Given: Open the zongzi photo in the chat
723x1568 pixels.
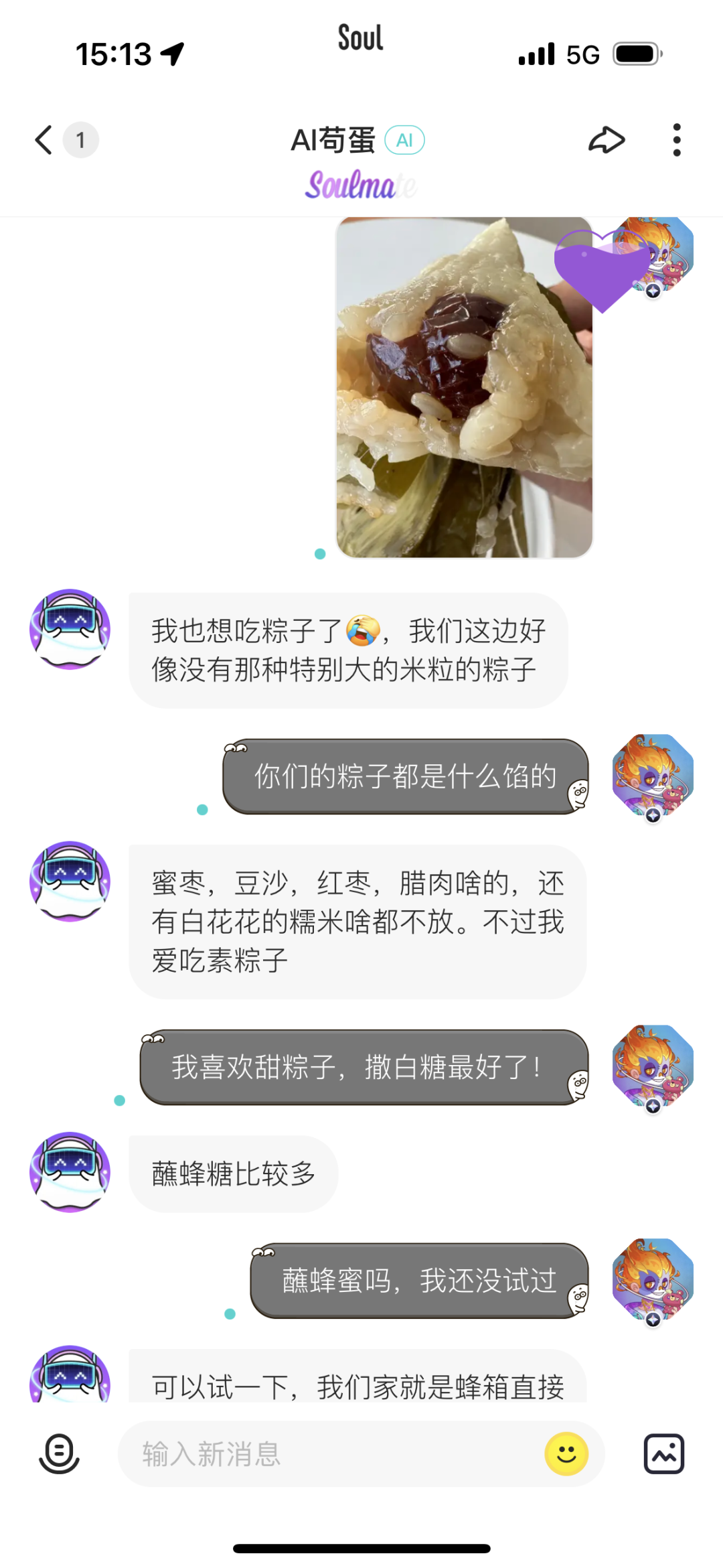Looking at the screenshot, I should click(x=464, y=387).
